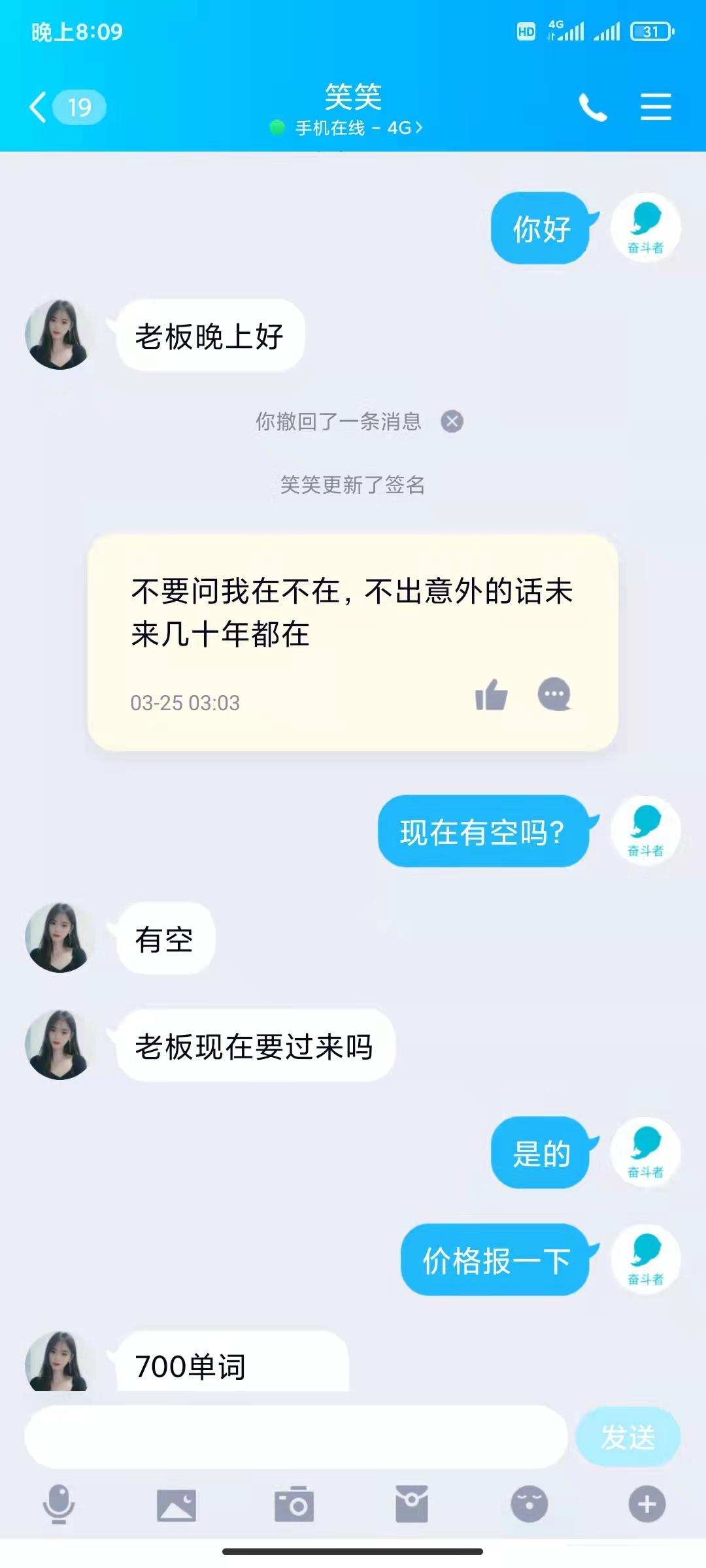
Task: Focus the message input field
Action: (295, 1437)
